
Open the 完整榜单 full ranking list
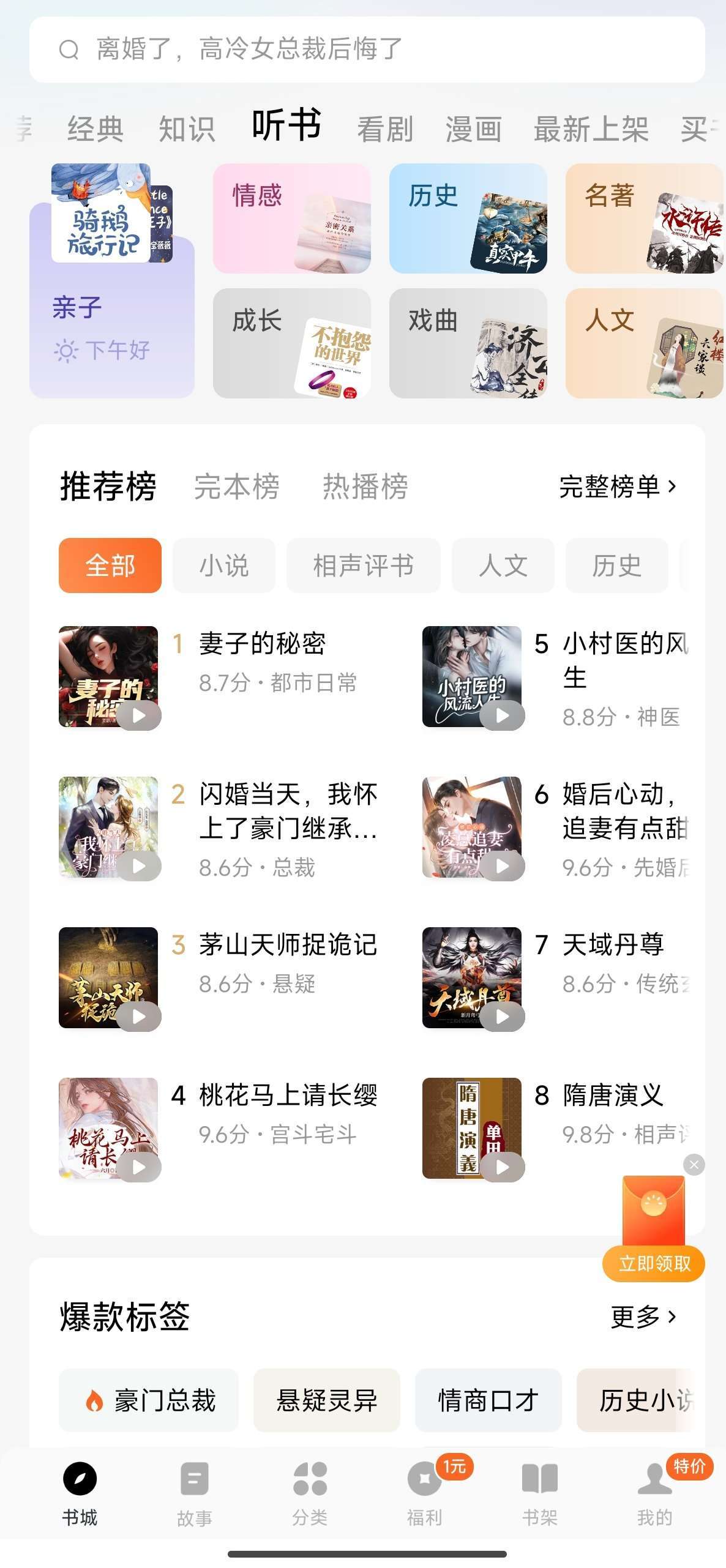(x=617, y=487)
